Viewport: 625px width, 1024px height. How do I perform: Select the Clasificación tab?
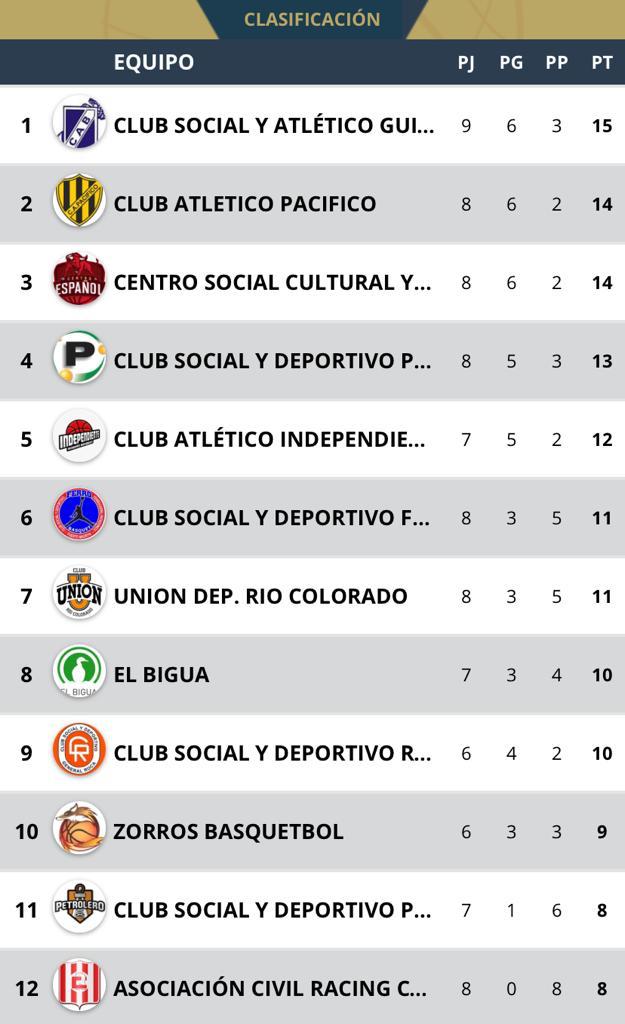312,19
